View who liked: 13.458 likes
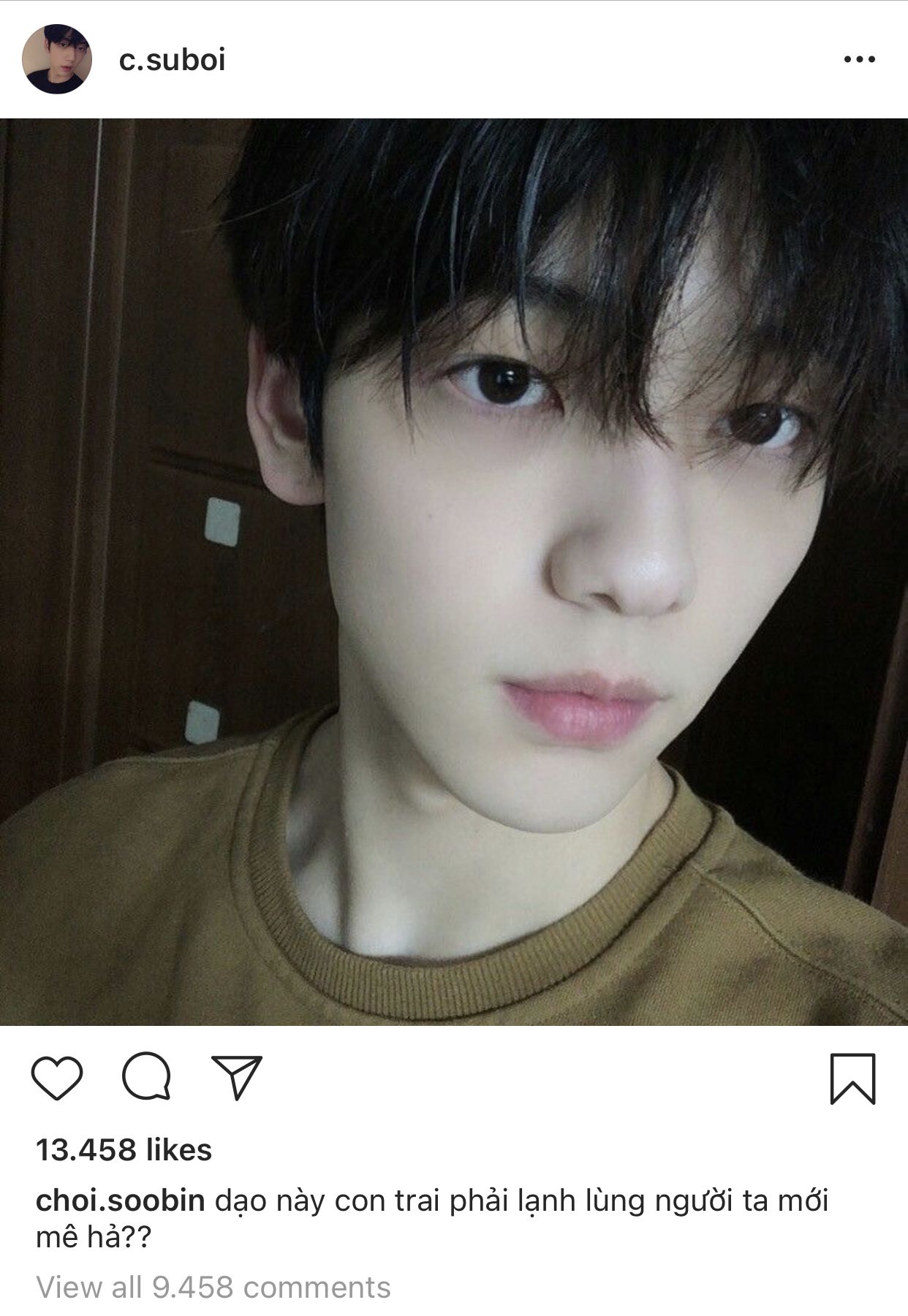 click(x=124, y=1150)
